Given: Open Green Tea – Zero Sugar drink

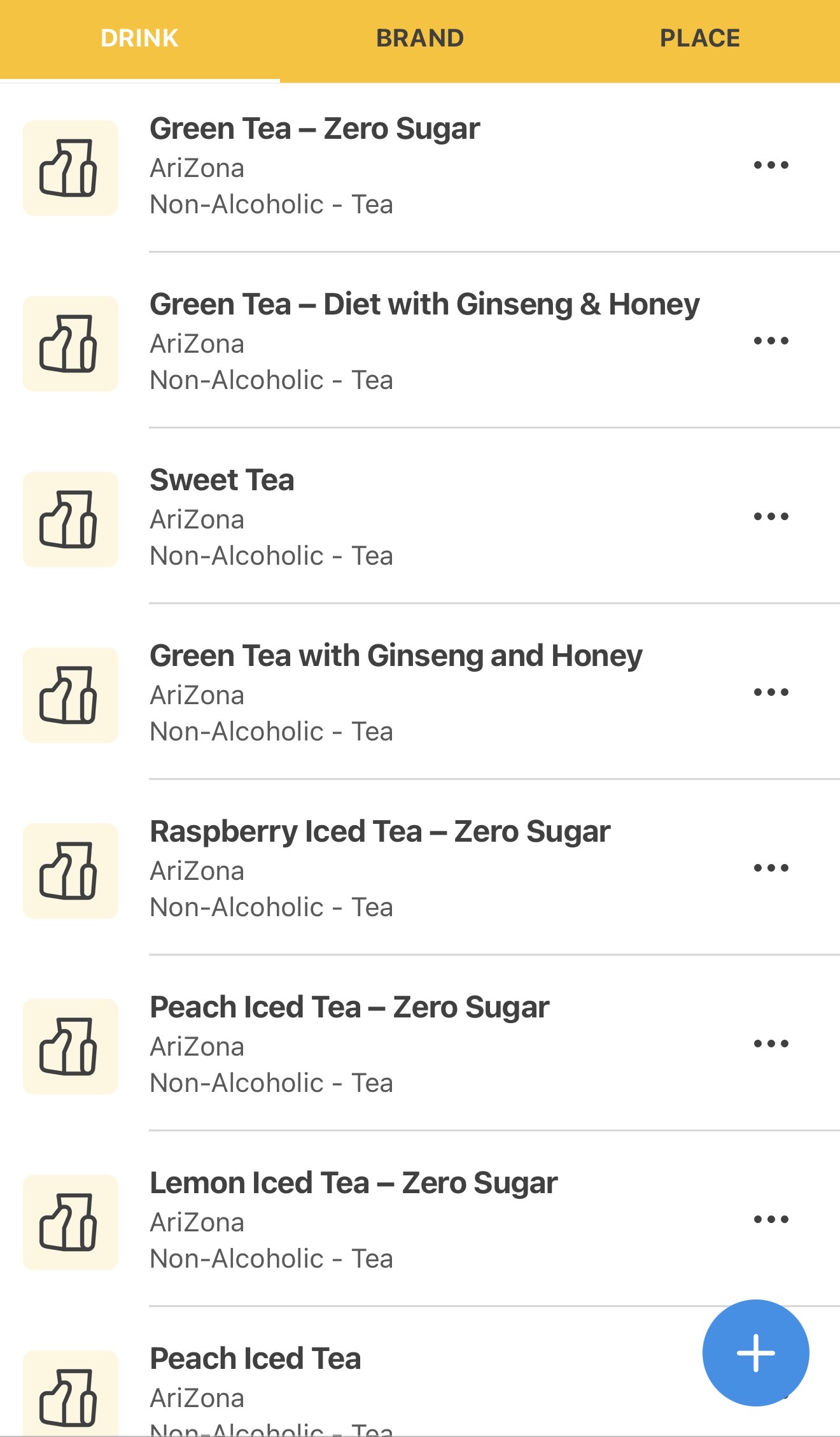Looking at the screenshot, I should [314, 129].
